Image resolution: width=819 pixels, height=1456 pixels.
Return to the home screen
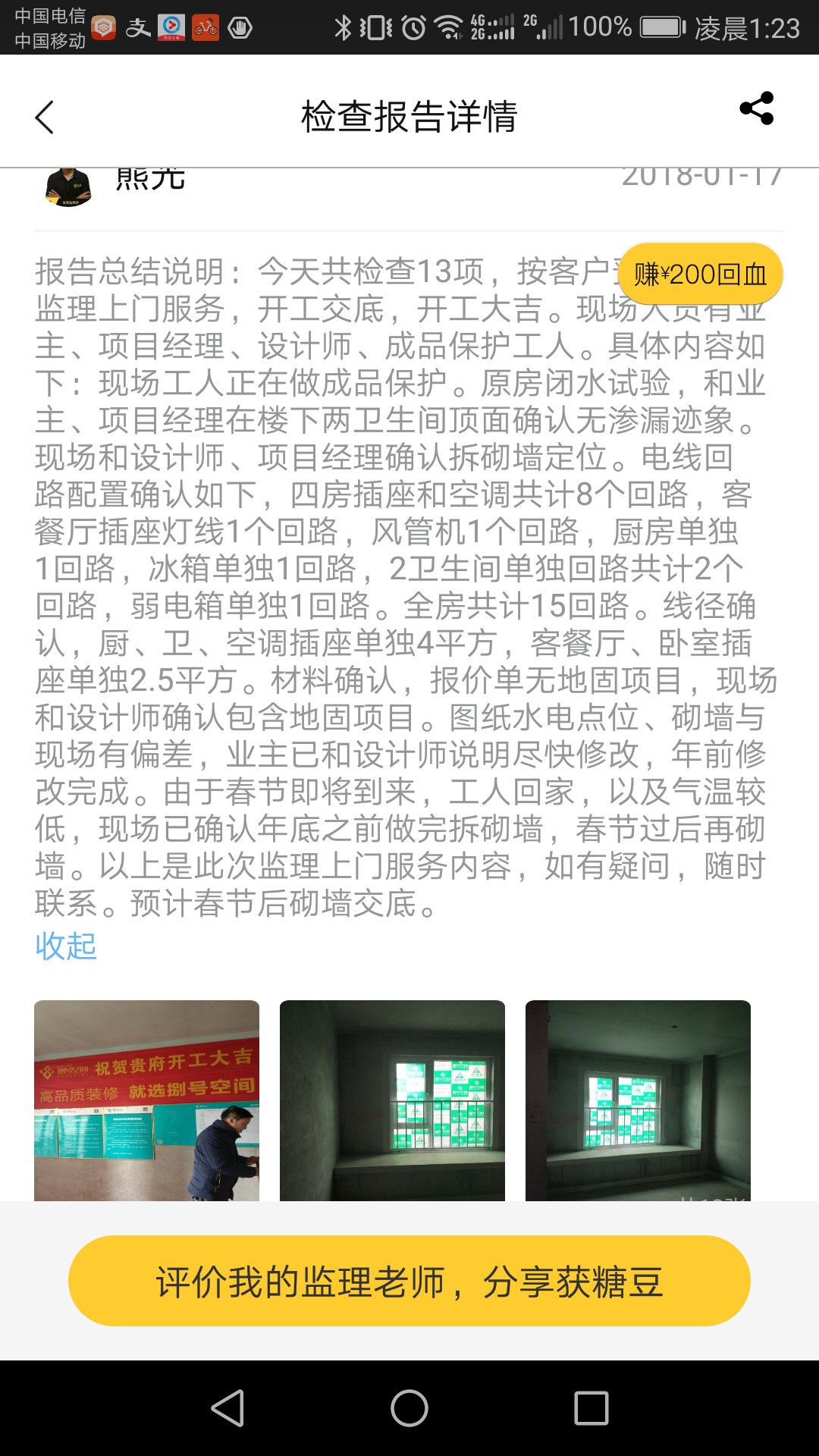point(409,1408)
